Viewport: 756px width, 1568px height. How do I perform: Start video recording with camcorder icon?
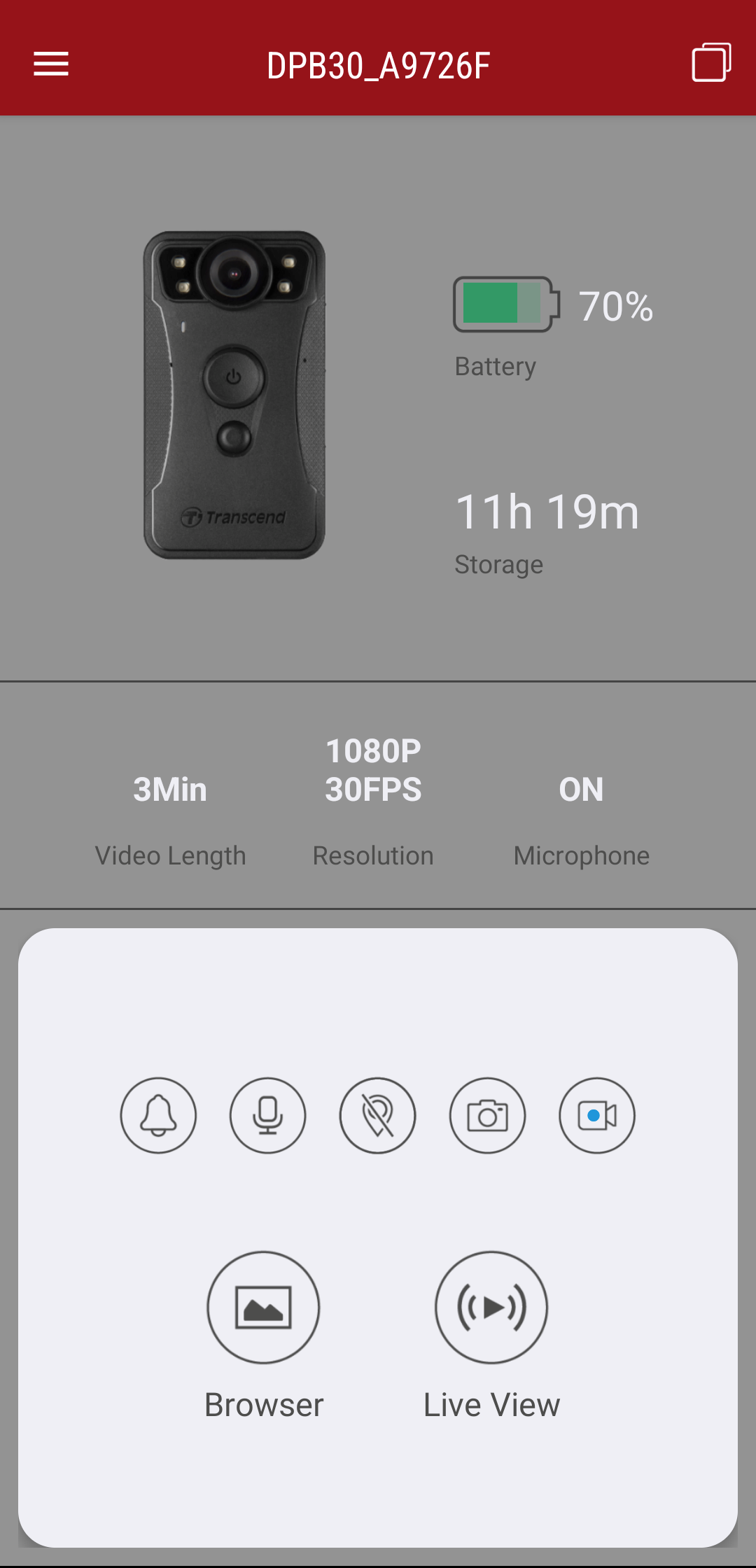597,1115
